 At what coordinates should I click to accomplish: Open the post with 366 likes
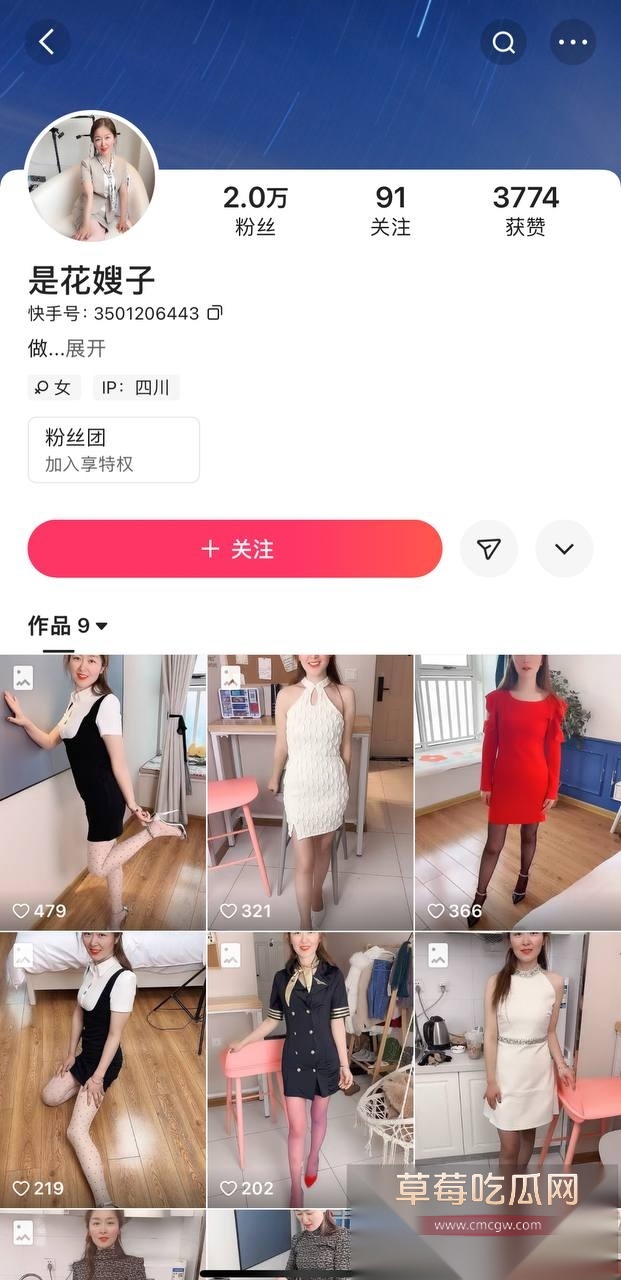(x=518, y=792)
